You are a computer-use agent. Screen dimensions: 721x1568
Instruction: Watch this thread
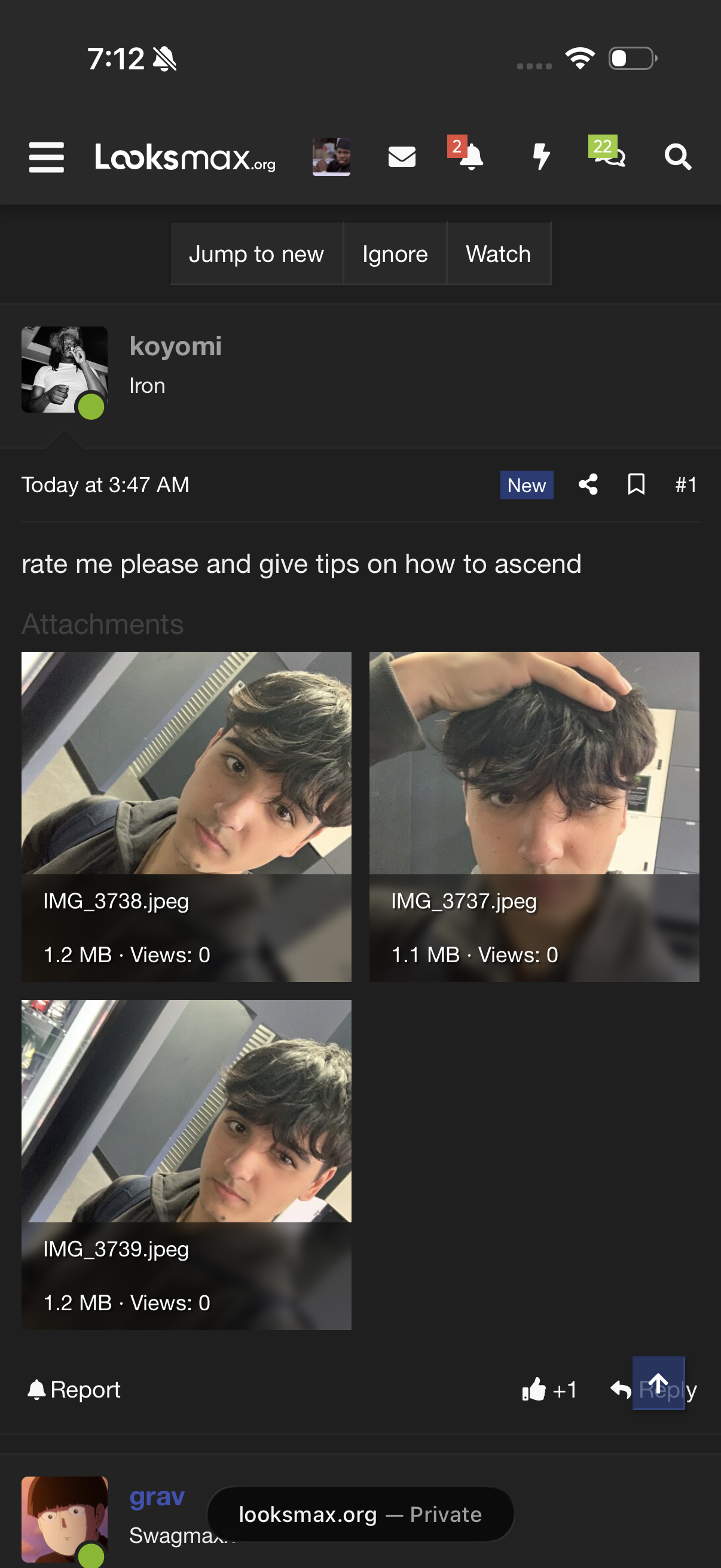point(499,254)
